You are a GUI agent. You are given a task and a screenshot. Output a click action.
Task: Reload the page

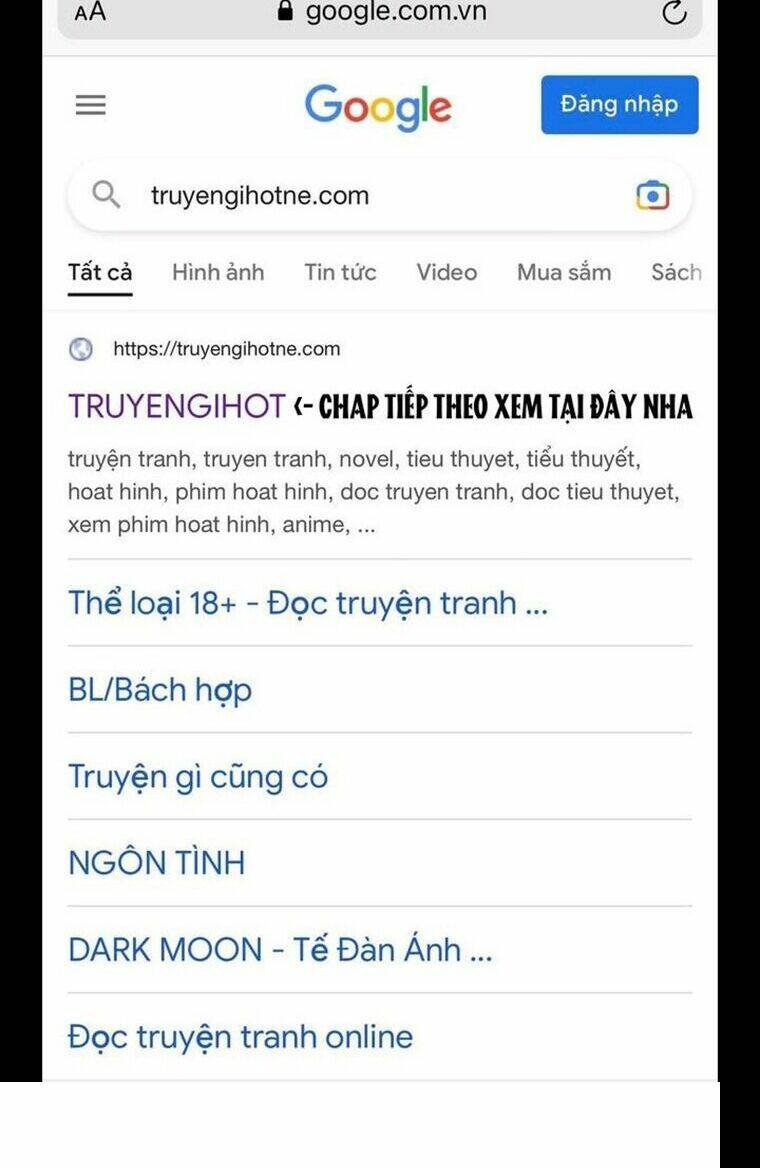pos(674,13)
